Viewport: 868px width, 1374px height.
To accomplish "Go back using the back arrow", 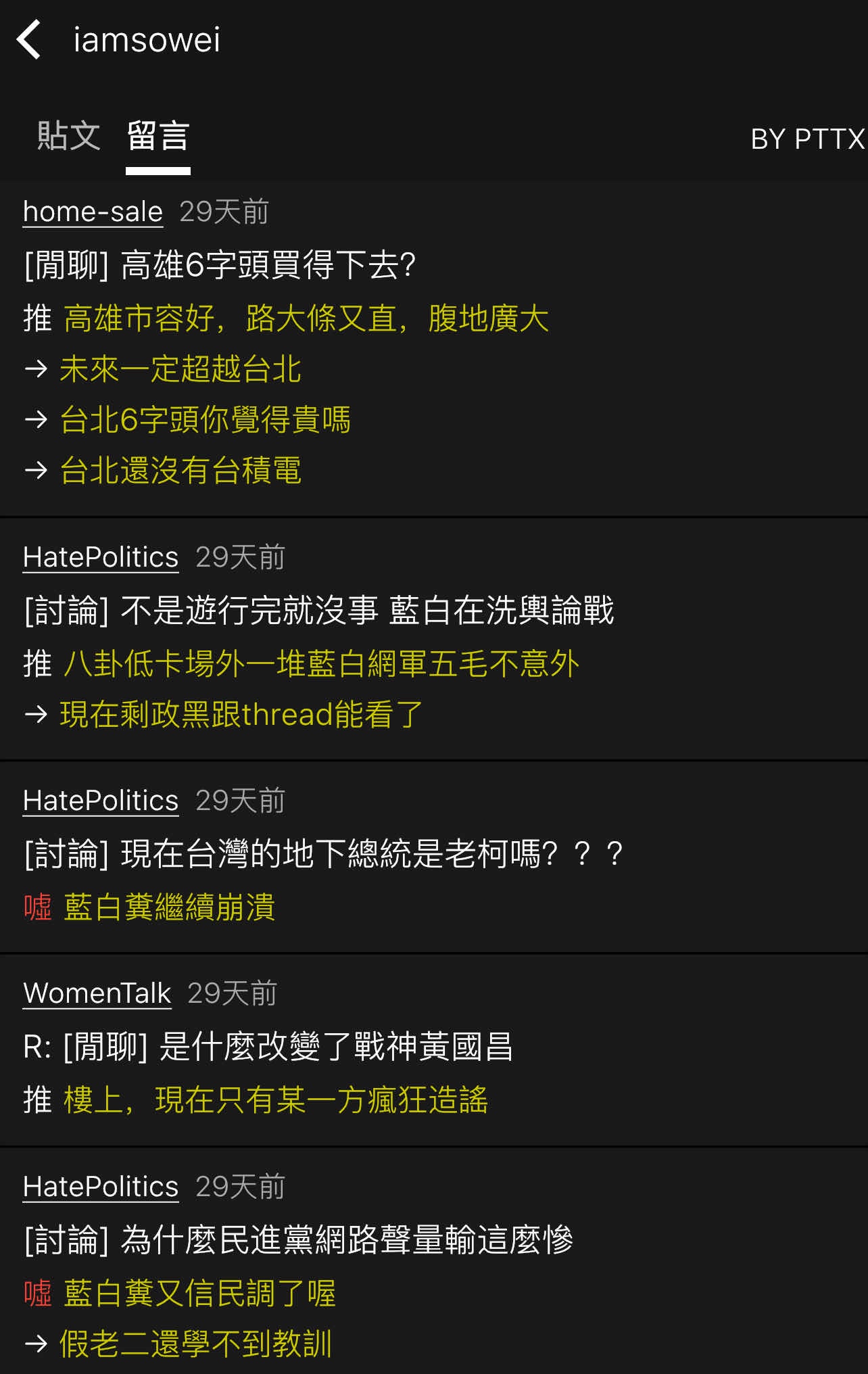I will (x=30, y=40).
